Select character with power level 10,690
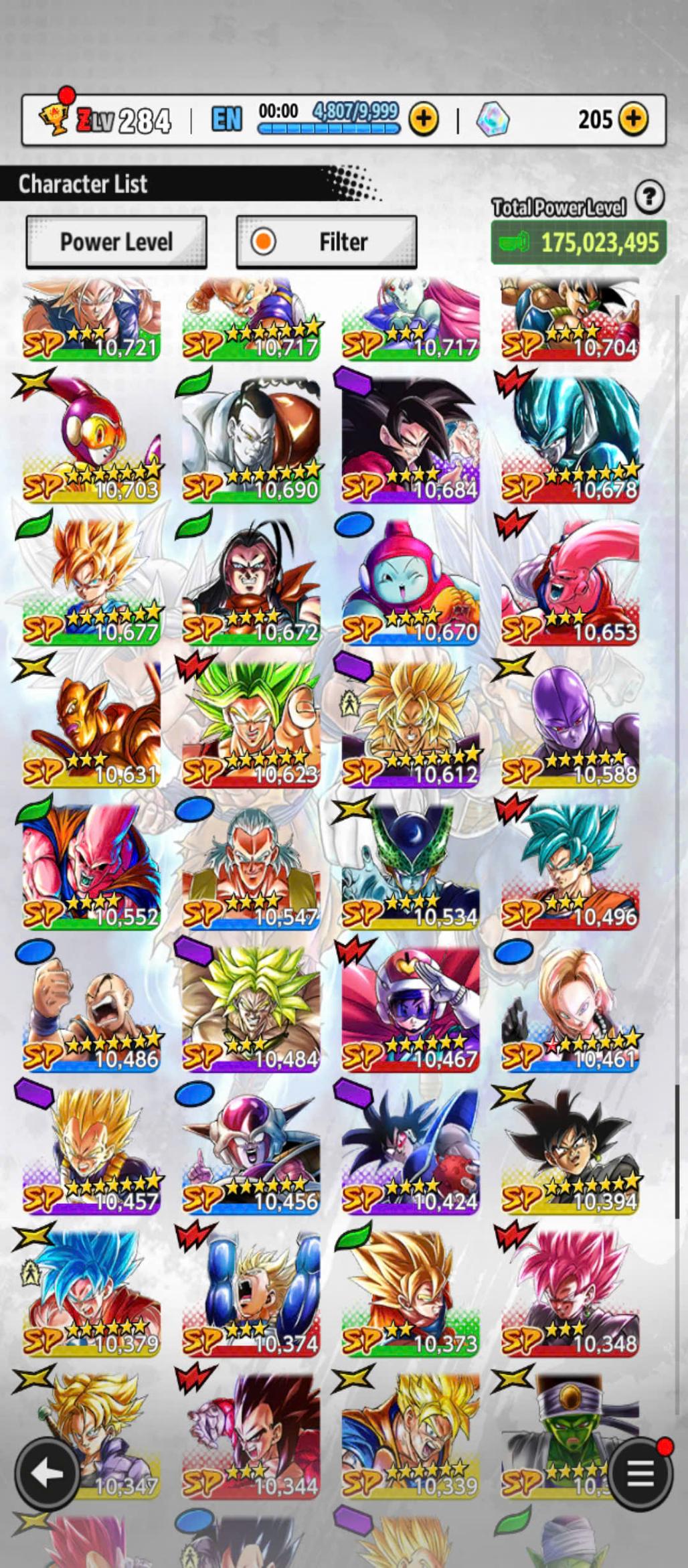The width and height of the screenshot is (688, 1568). click(x=251, y=440)
